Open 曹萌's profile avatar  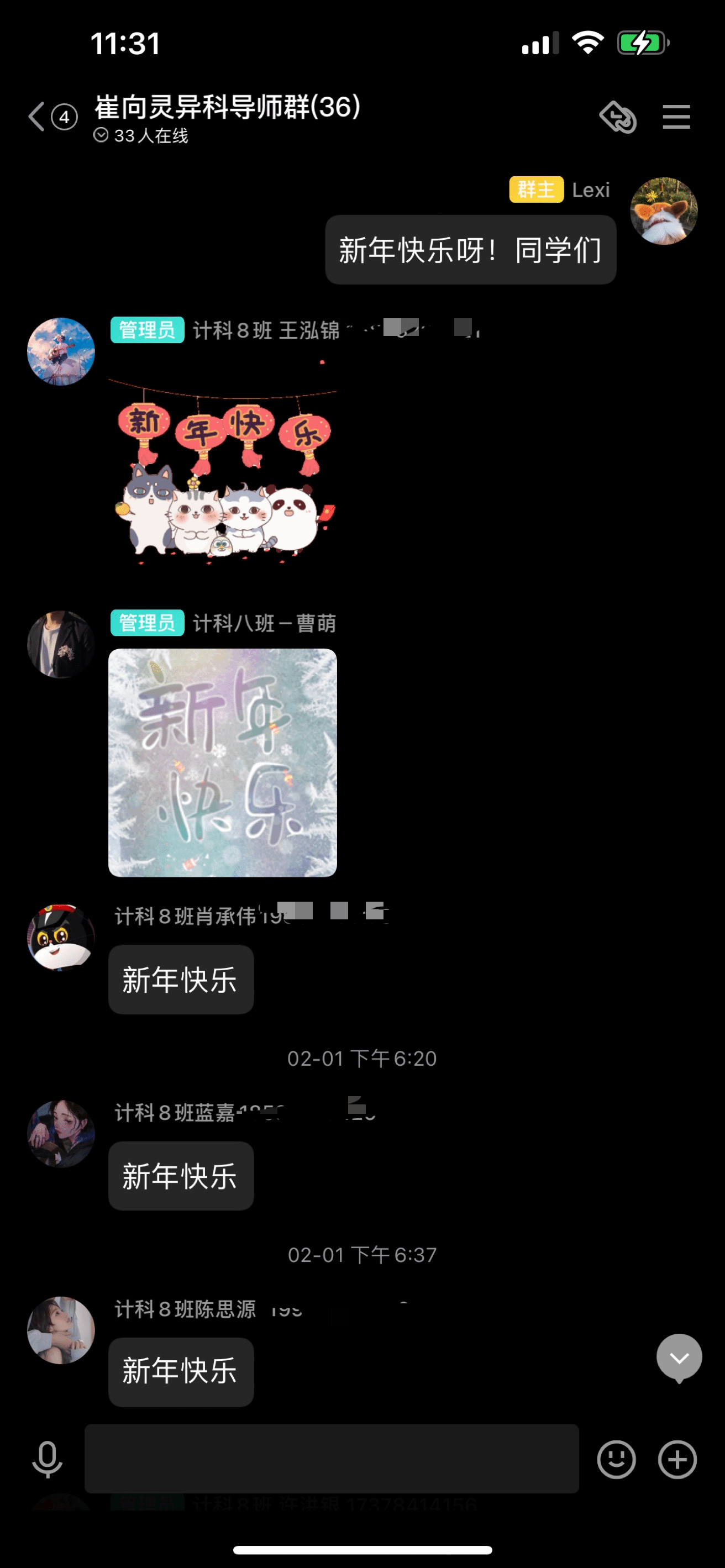tap(61, 644)
